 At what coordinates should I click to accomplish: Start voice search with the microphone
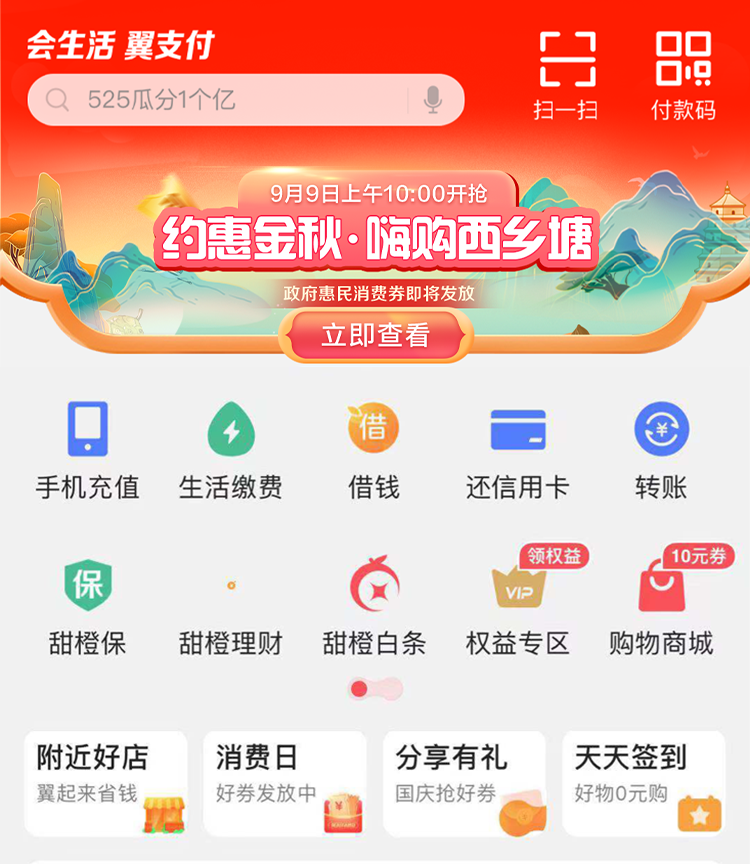click(432, 100)
